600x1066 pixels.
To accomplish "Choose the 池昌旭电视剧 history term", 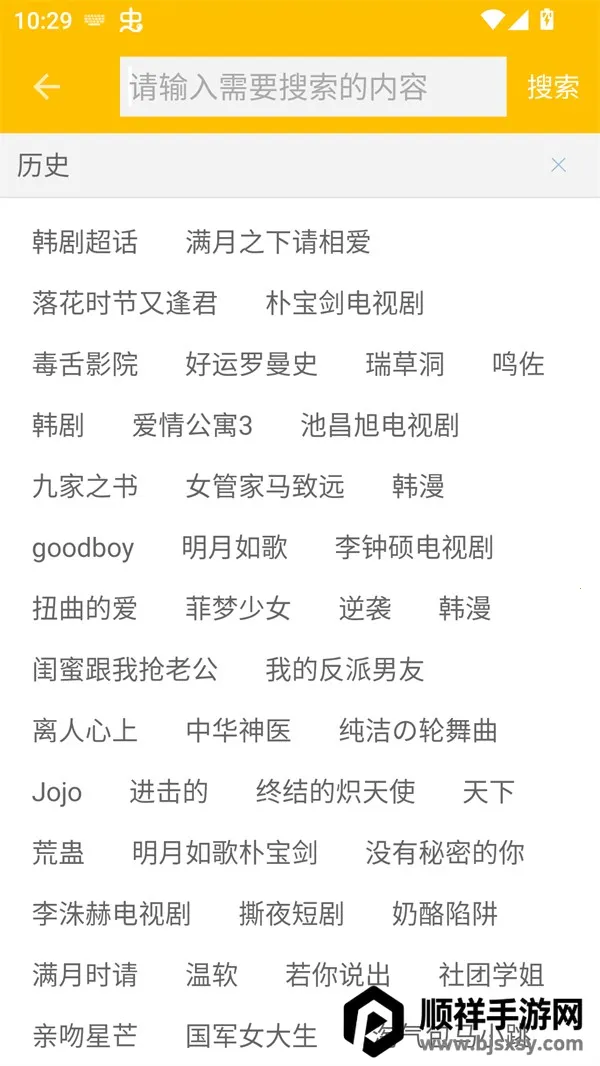I will click(x=380, y=426).
